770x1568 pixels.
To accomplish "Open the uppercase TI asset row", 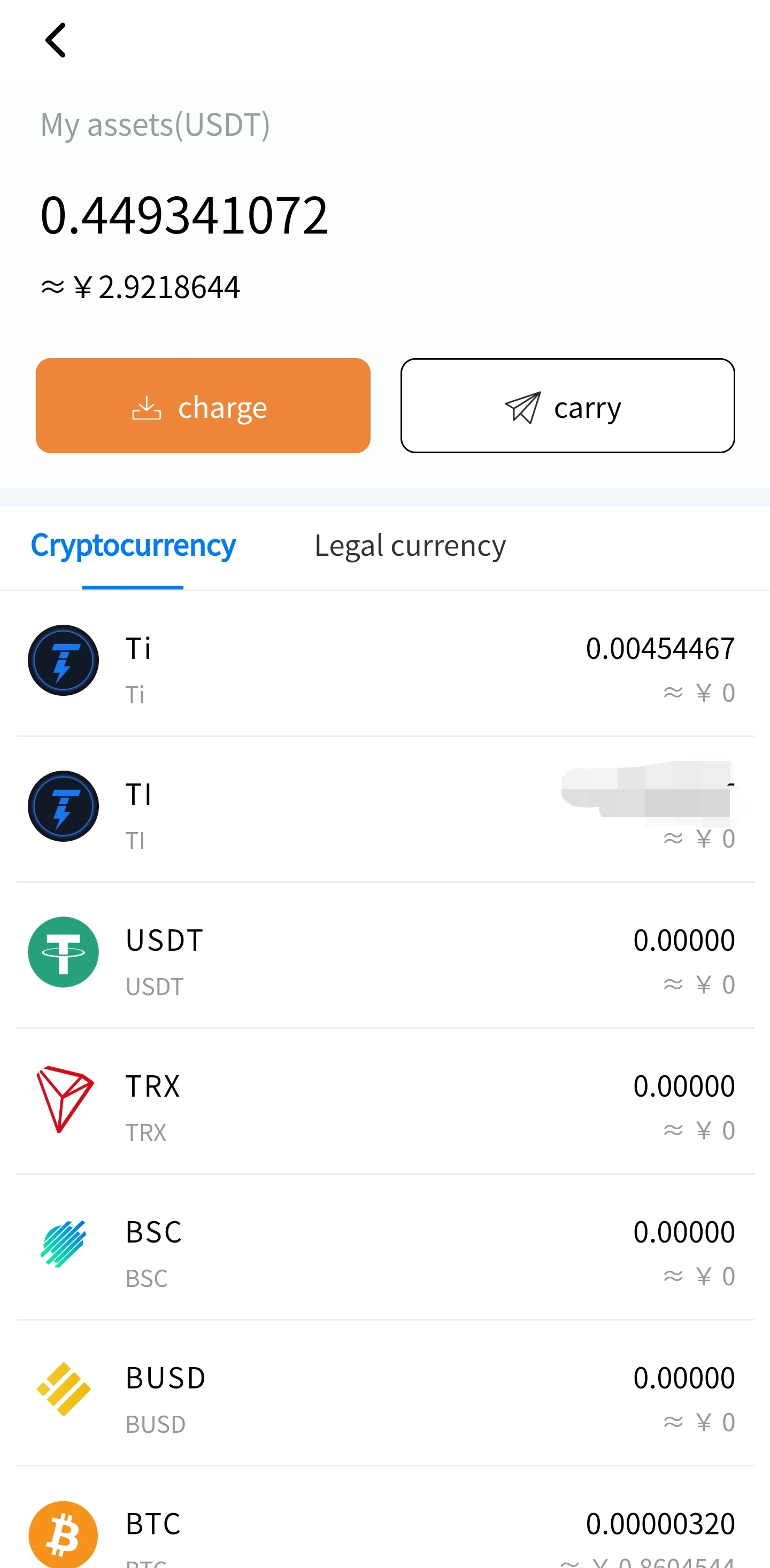I will [385, 810].
